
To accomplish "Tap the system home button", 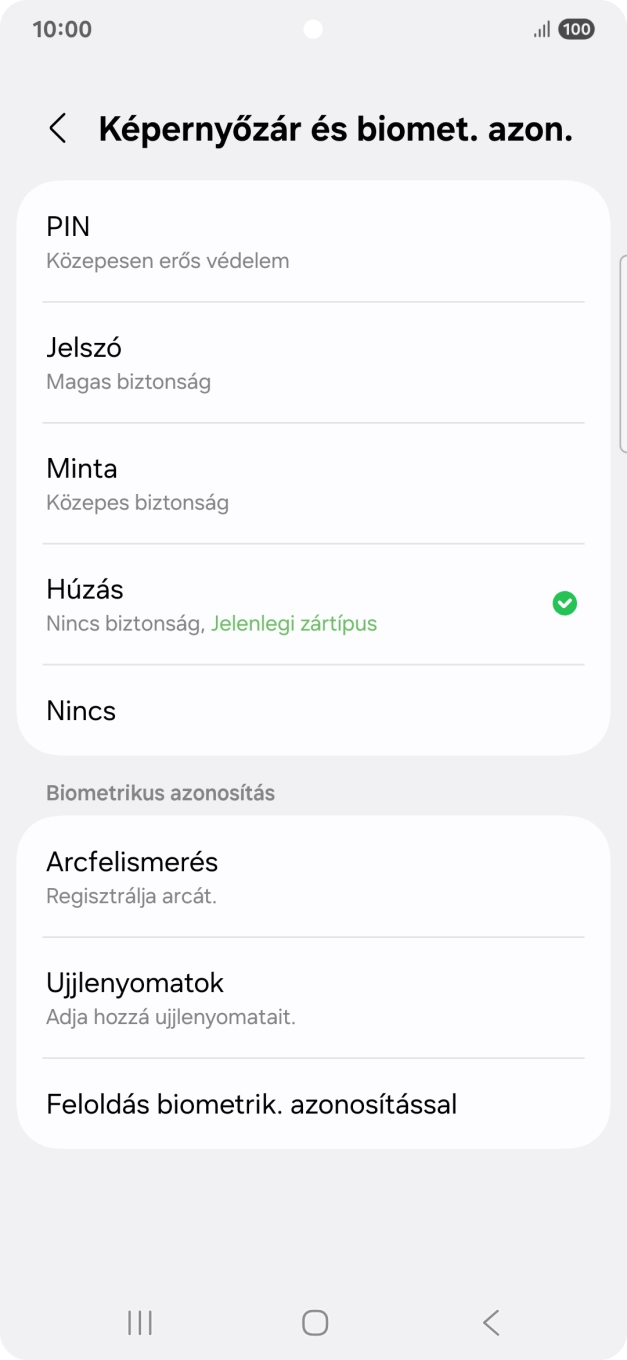I will coord(314,1323).
